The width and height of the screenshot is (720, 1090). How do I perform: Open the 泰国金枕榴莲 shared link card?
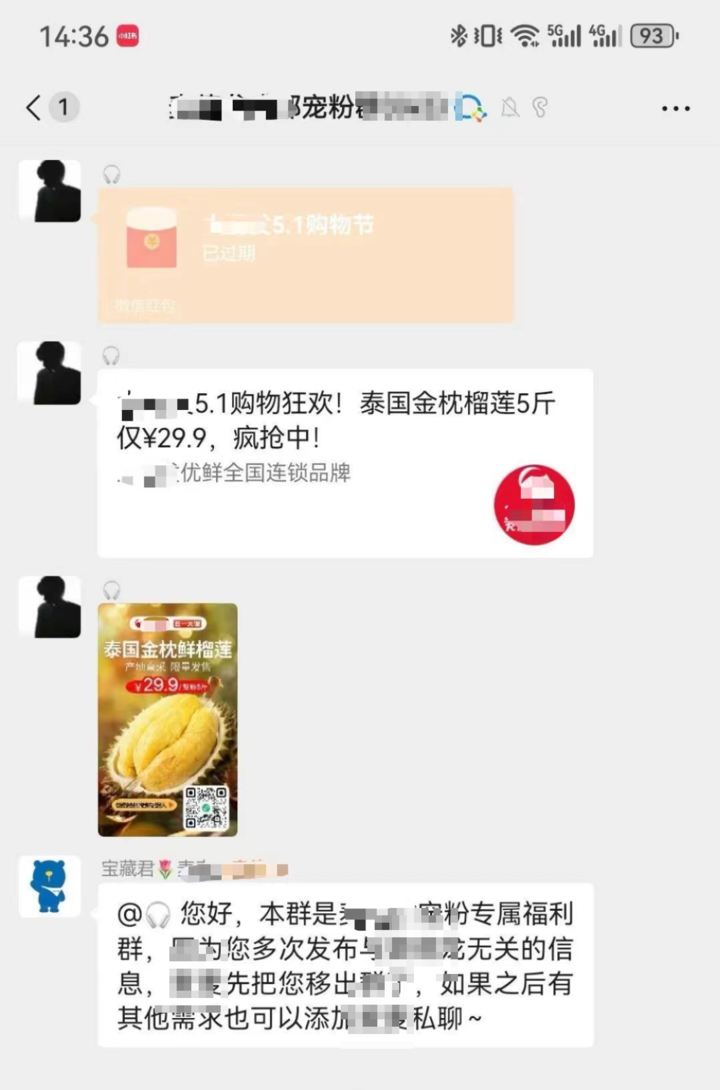(x=345, y=462)
